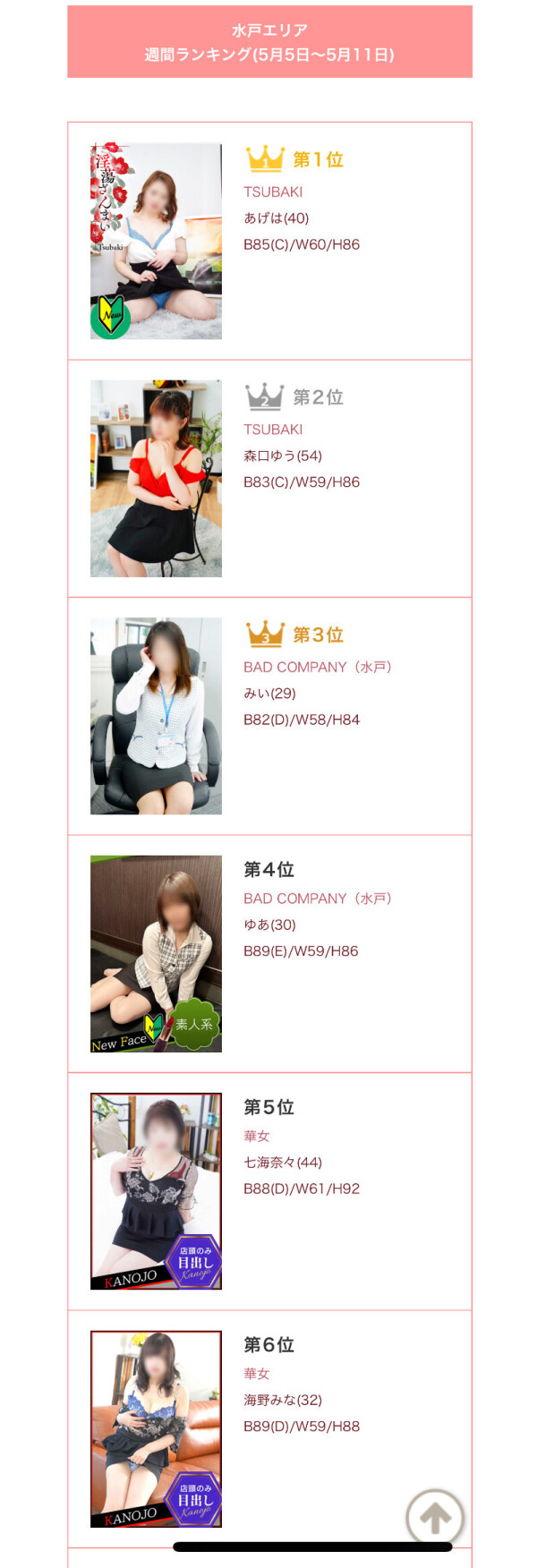Tap the scroll-to-top arrow button
The width and height of the screenshot is (537, 1568).
pyautogui.click(x=435, y=1516)
